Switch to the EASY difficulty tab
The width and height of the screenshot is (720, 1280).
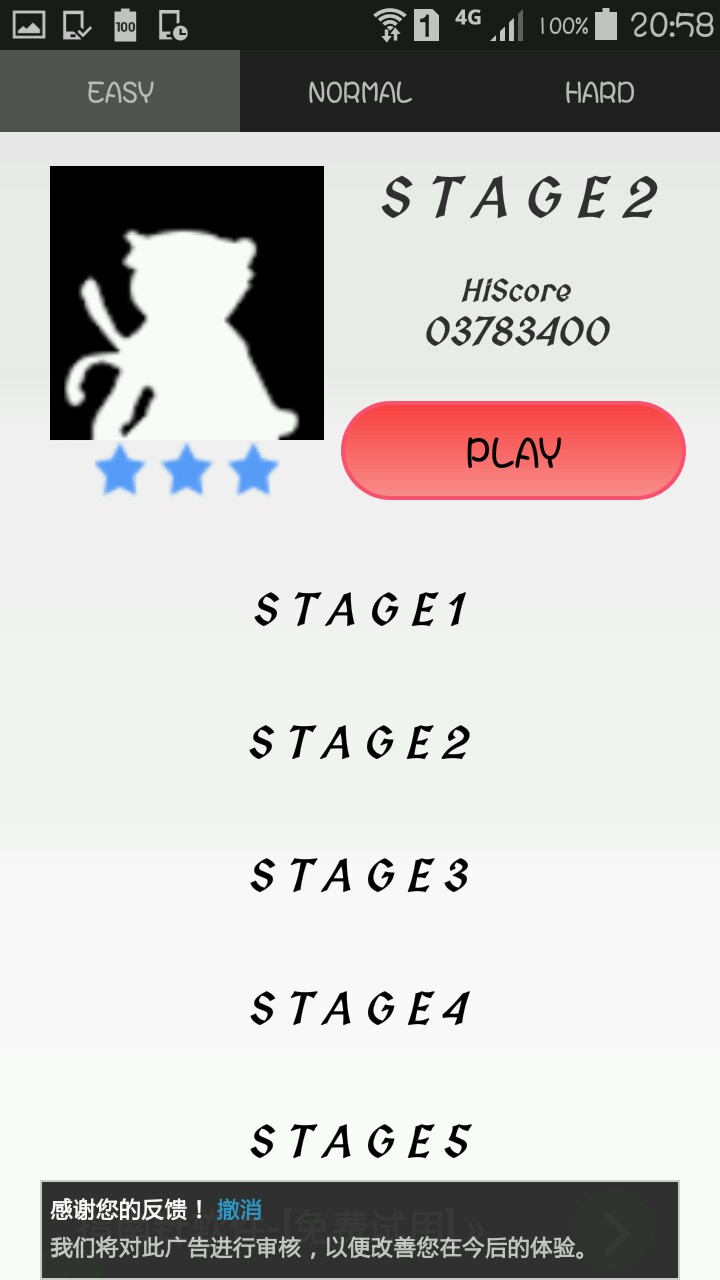click(x=120, y=92)
